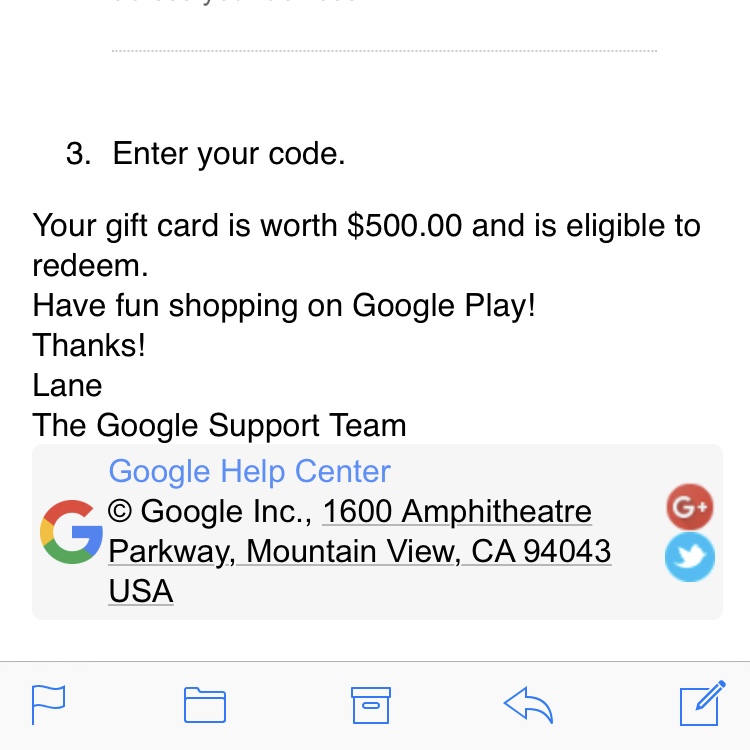The image size is (750, 750).
Task: Archive this email
Action: 370,705
